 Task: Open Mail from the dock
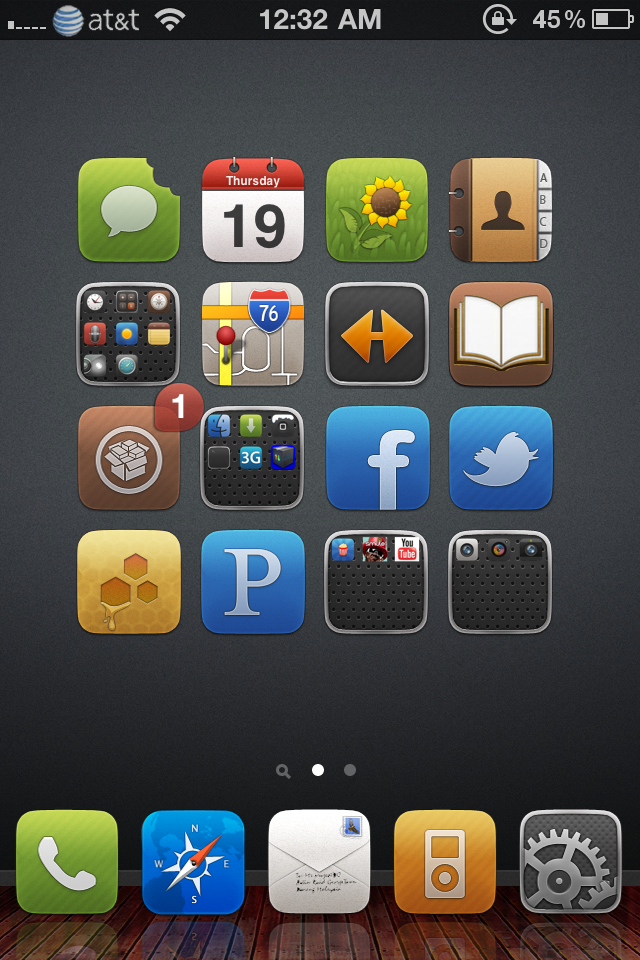click(x=319, y=862)
